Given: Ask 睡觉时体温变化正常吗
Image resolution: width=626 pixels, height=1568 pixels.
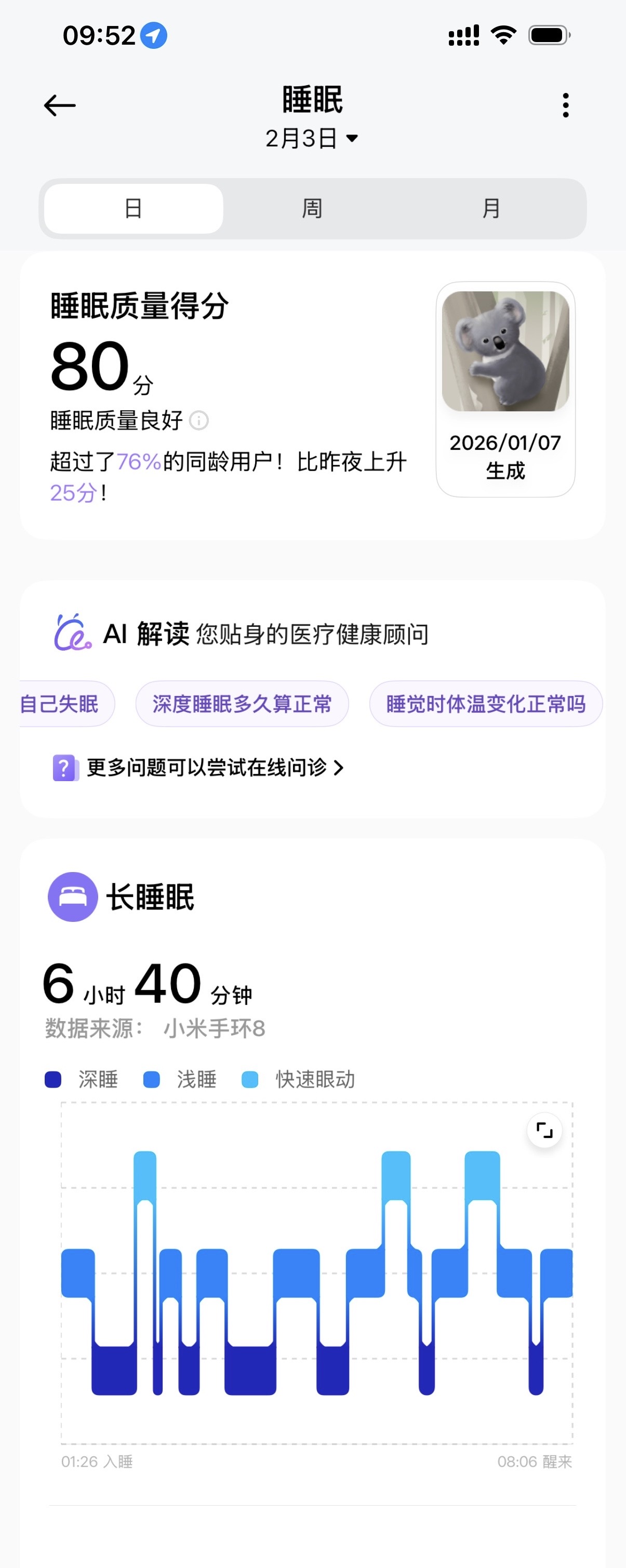Looking at the screenshot, I should pyautogui.click(x=485, y=704).
